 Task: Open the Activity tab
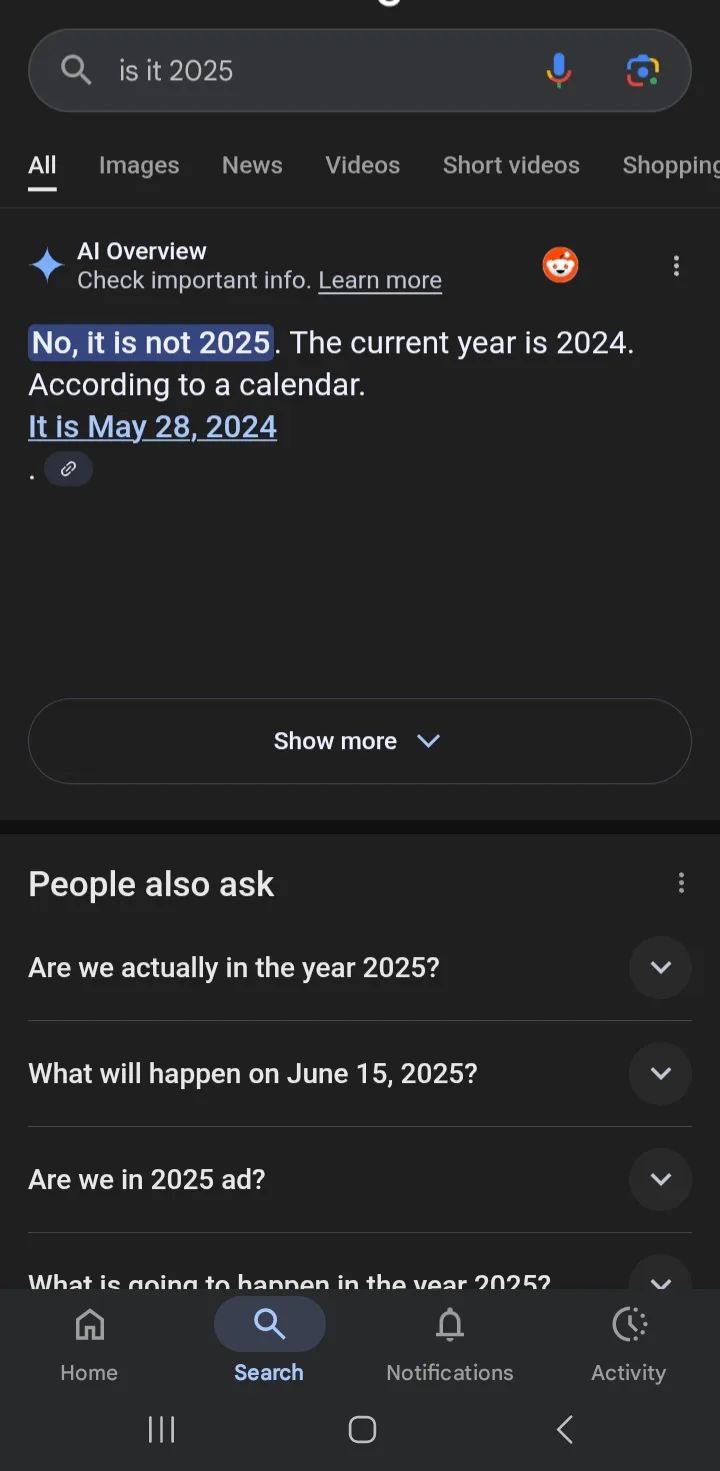[x=629, y=1344]
